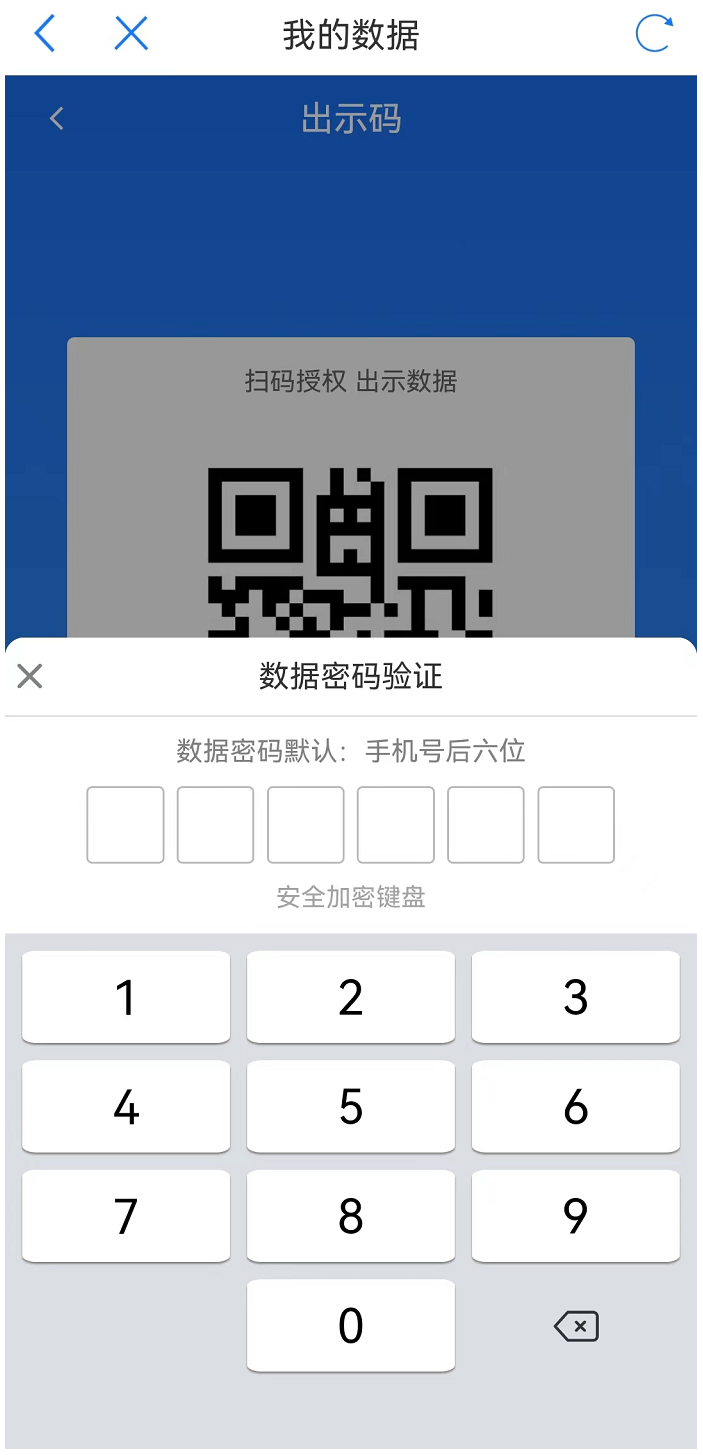Image resolution: width=703 pixels, height=1455 pixels.
Task: Refresh the 我的数据 page
Action: click(x=654, y=34)
